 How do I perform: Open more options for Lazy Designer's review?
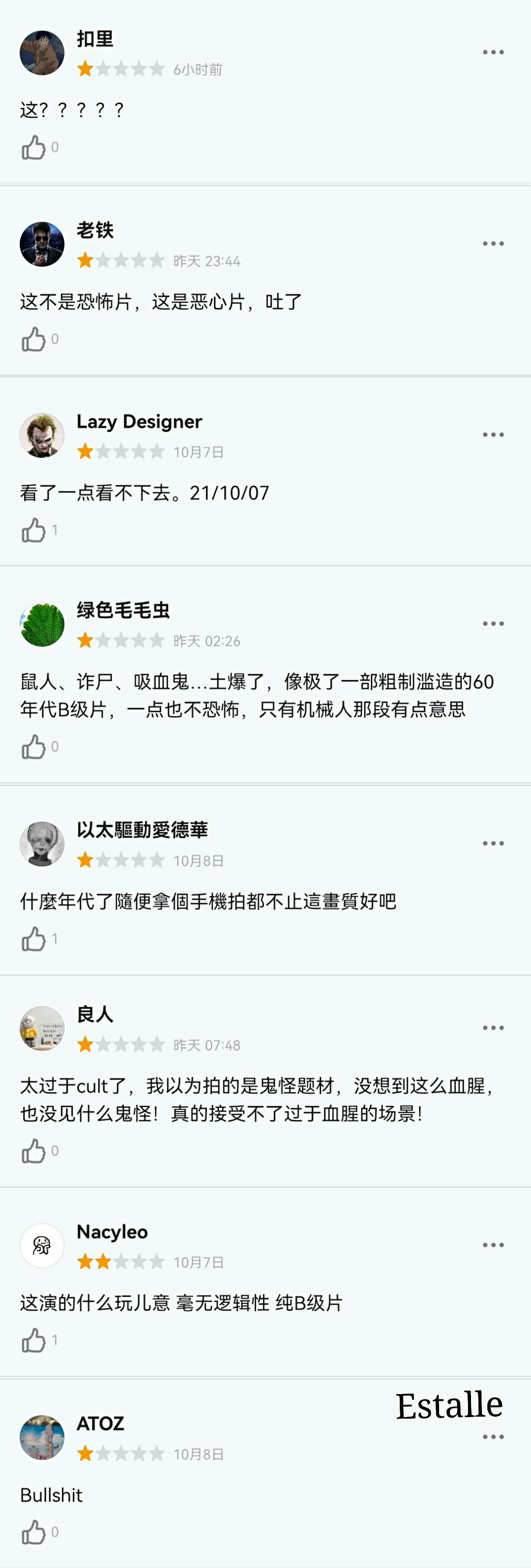tap(493, 434)
